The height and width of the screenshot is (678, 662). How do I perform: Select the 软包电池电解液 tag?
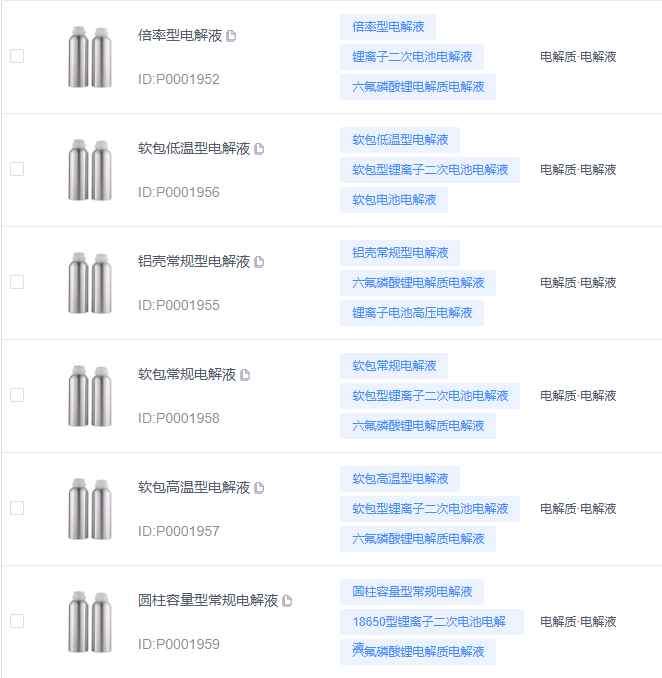pos(393,200)
